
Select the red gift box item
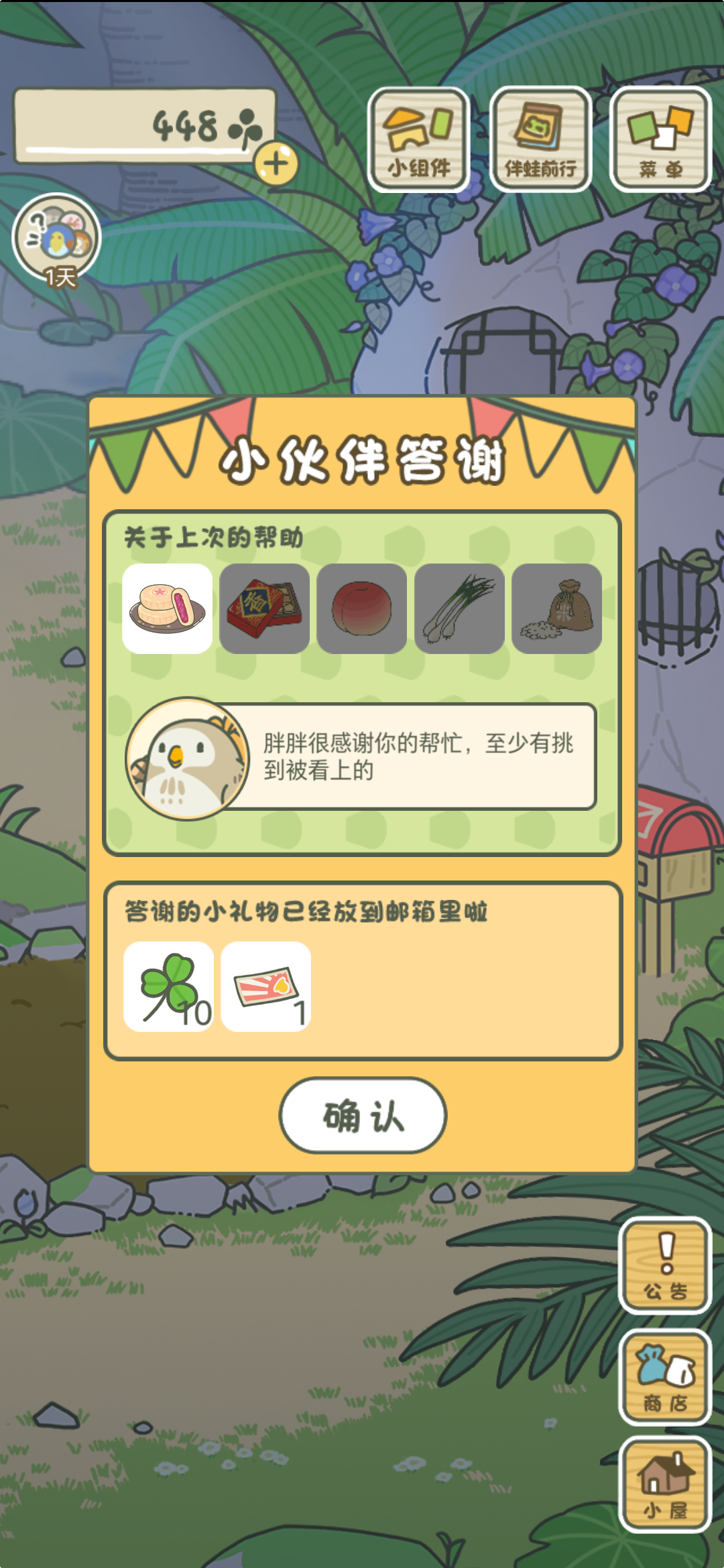265,608
